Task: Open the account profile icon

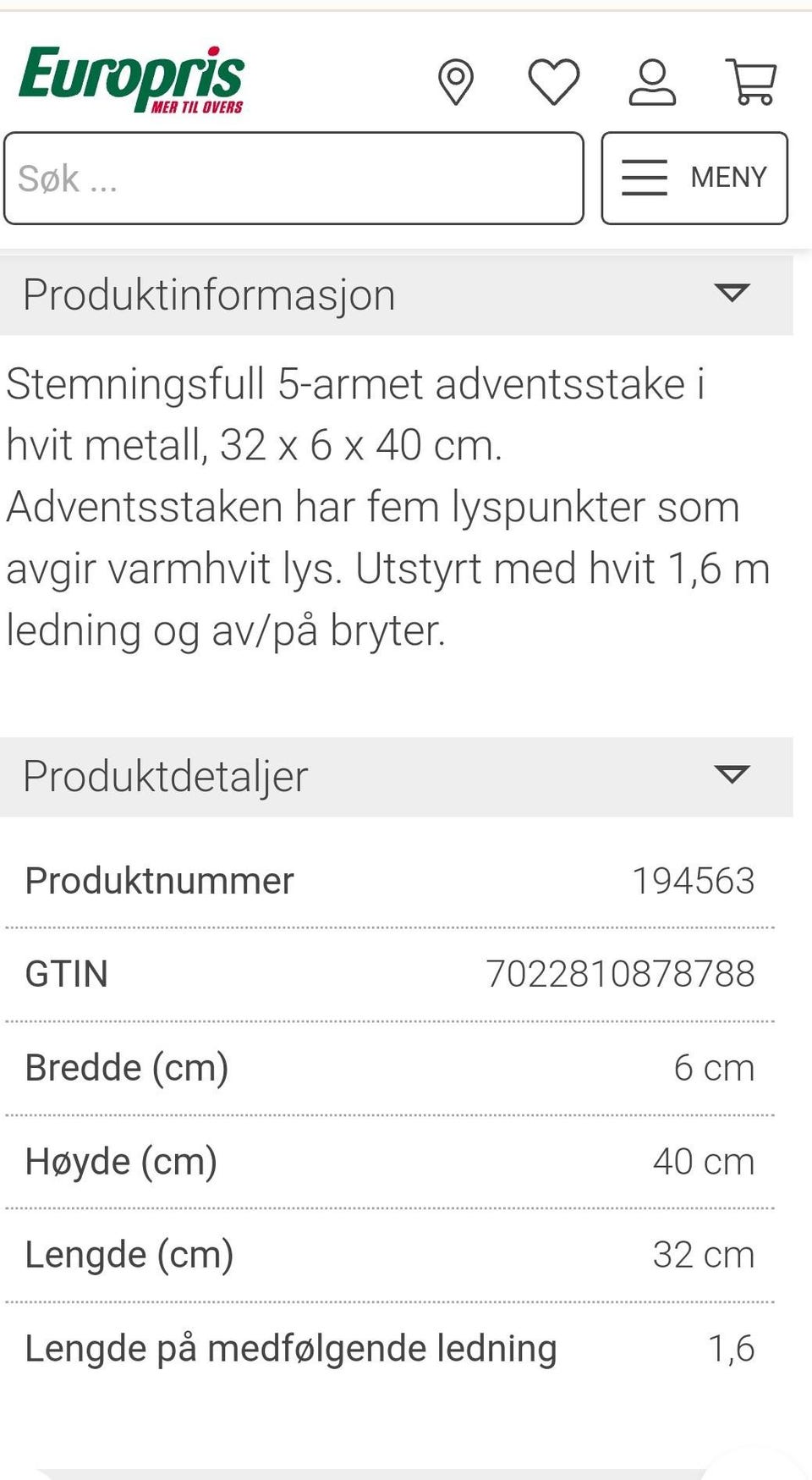Action: 651,81
